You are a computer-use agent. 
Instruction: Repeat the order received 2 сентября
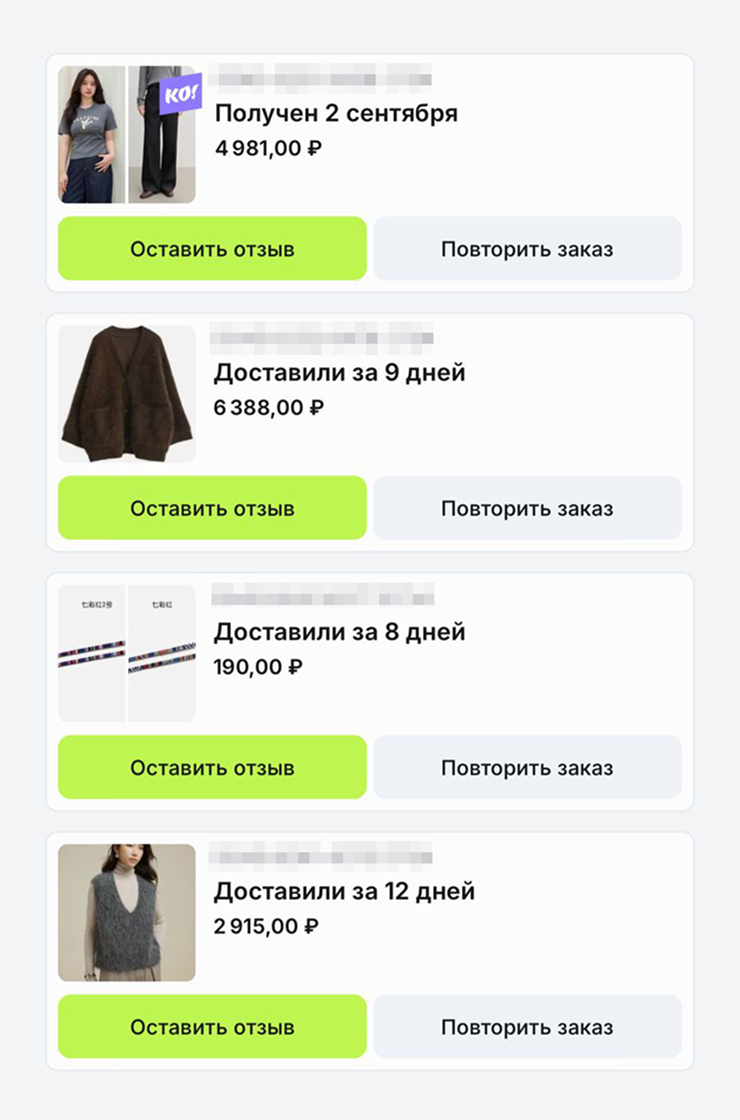[x=527, y=249]
